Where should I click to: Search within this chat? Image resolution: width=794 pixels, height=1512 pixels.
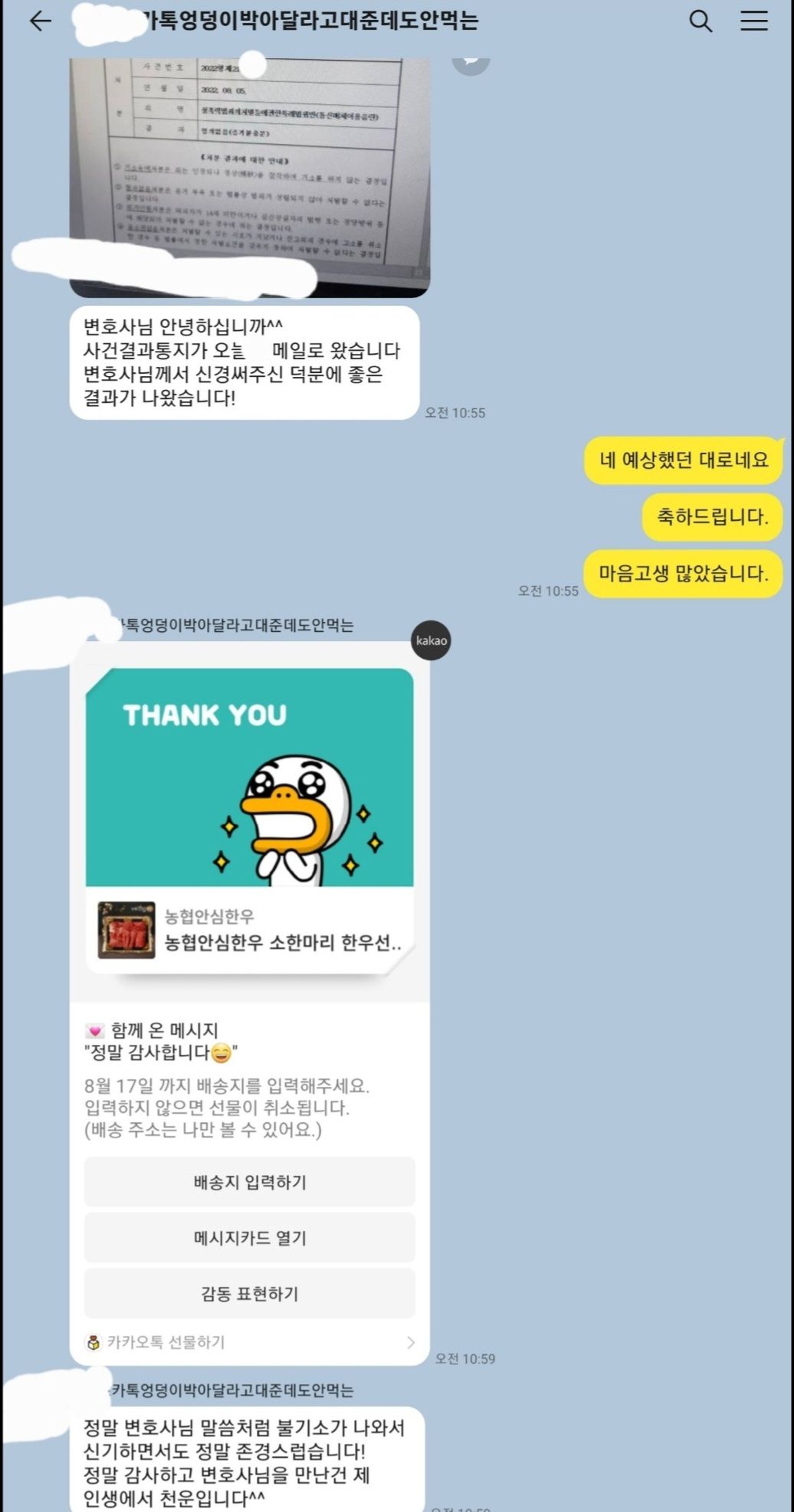tap(700, 21)
